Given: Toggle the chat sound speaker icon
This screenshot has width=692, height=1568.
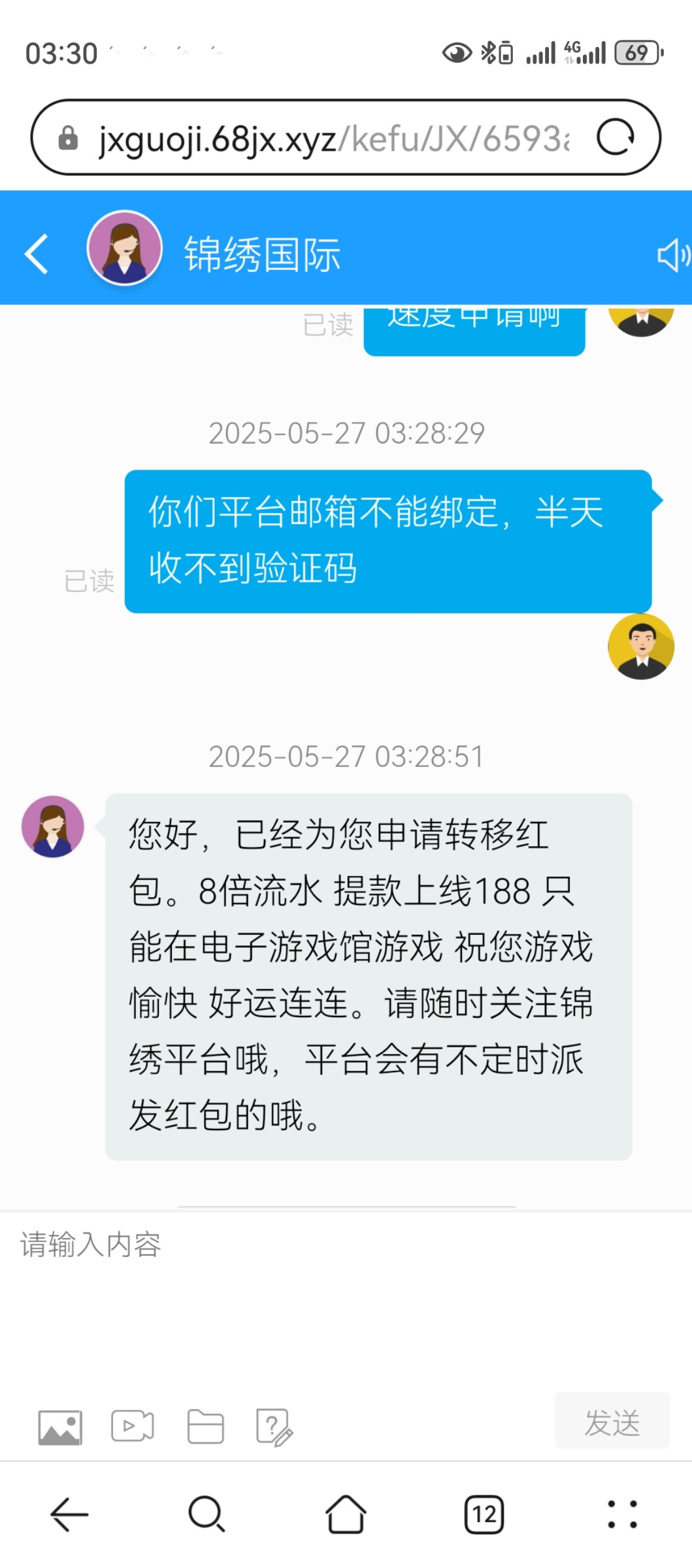Looking at the screenshot, I should click(x=673, y=255).
